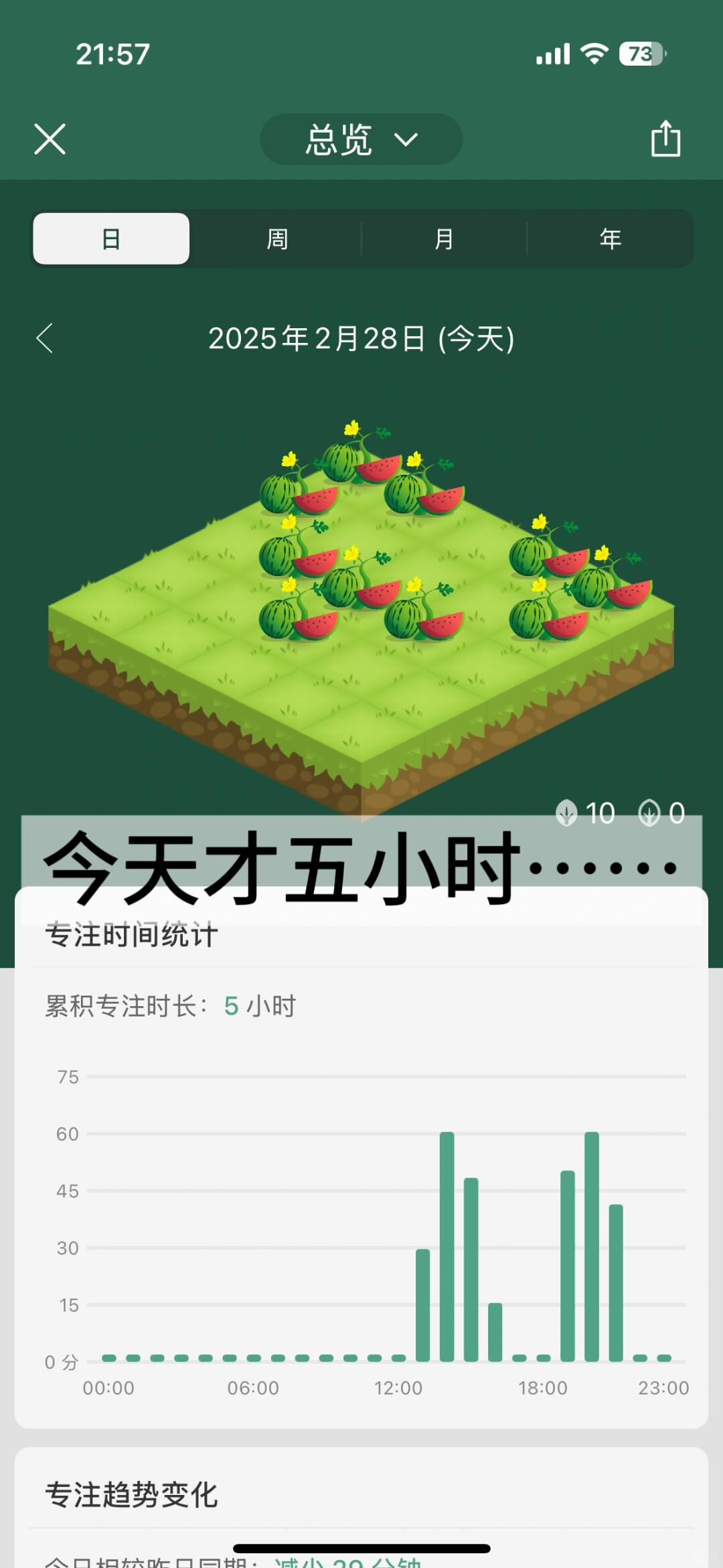Close the overview screen

click(50, 139)
